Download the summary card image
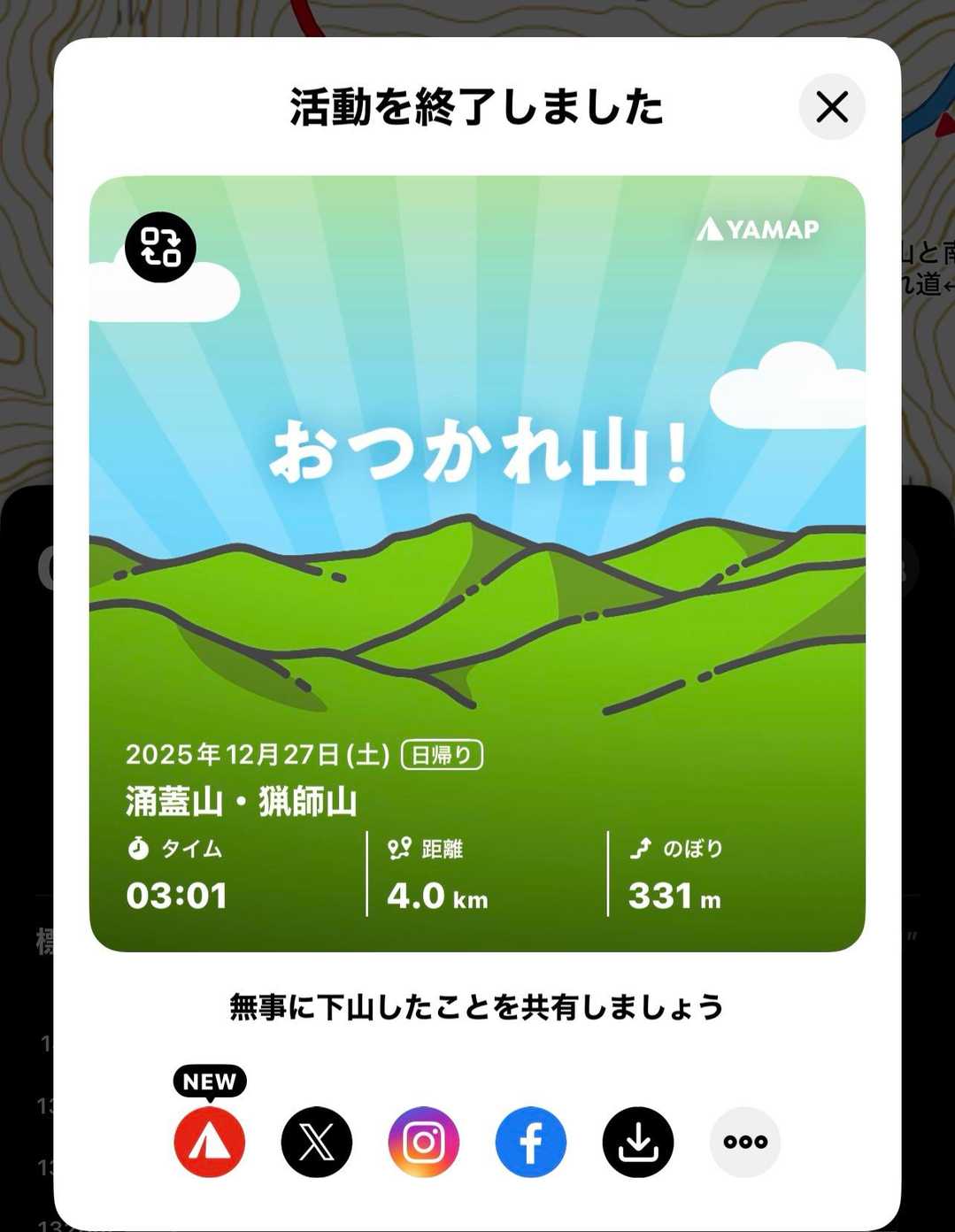 638,1142
